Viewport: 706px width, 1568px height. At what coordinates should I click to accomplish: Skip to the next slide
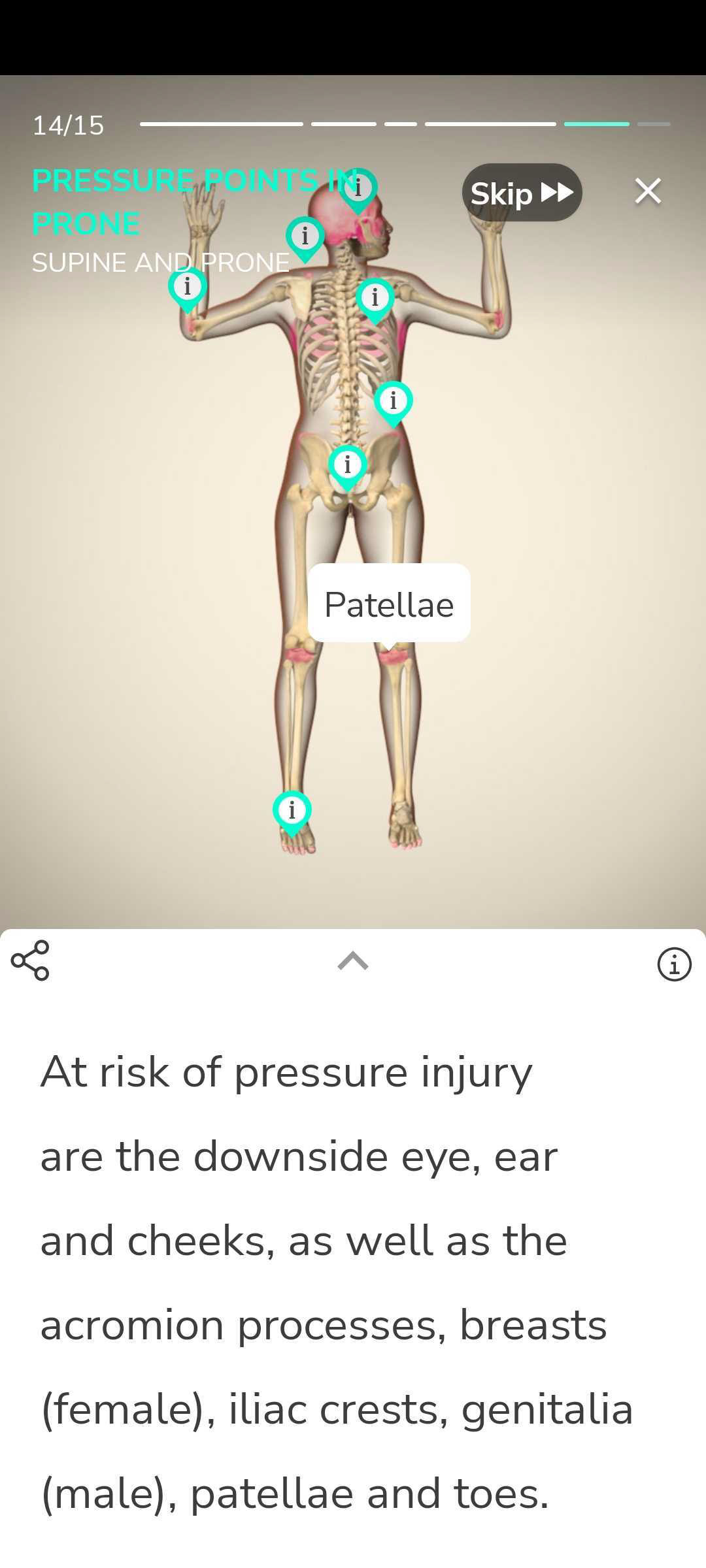click(522, 193)
